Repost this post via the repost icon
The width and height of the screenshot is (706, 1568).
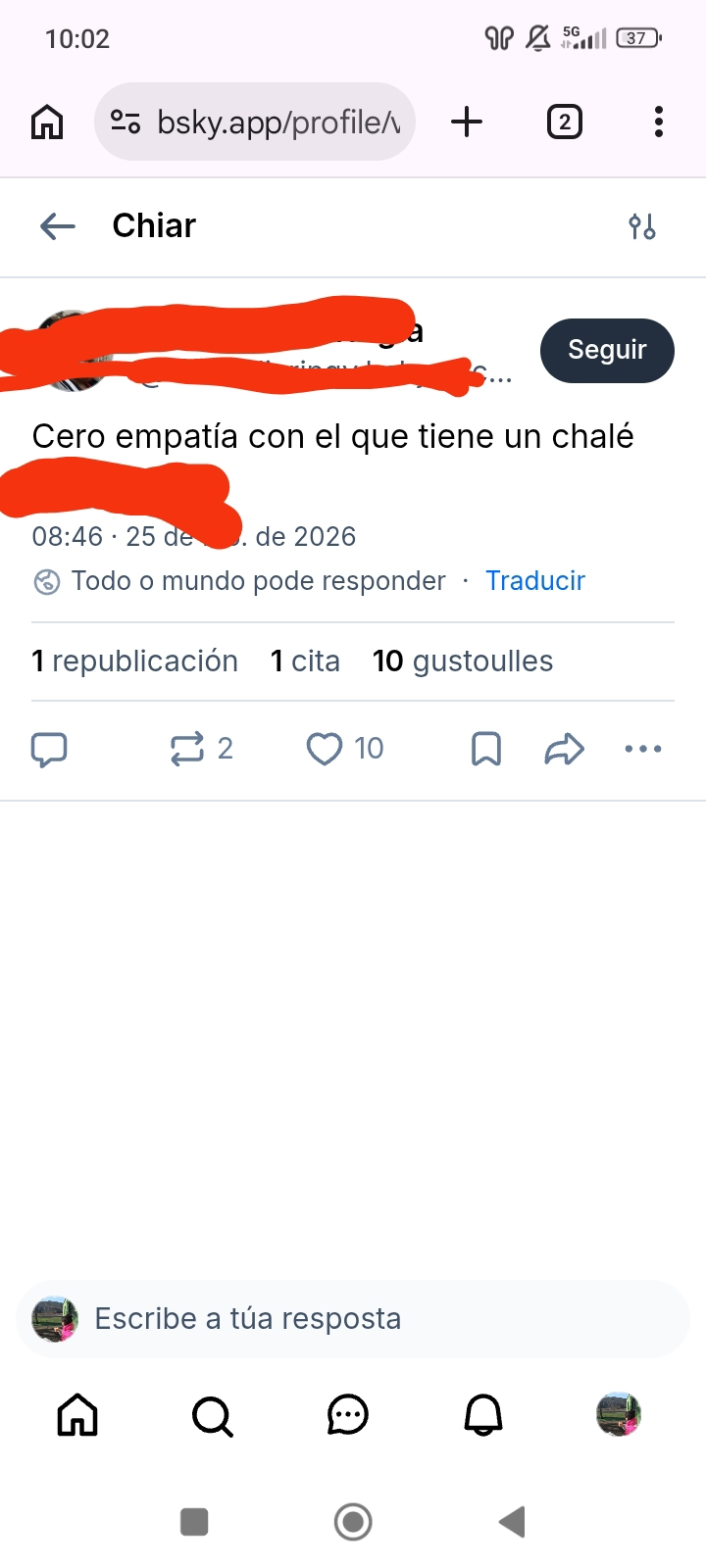(x=187, y=749)
